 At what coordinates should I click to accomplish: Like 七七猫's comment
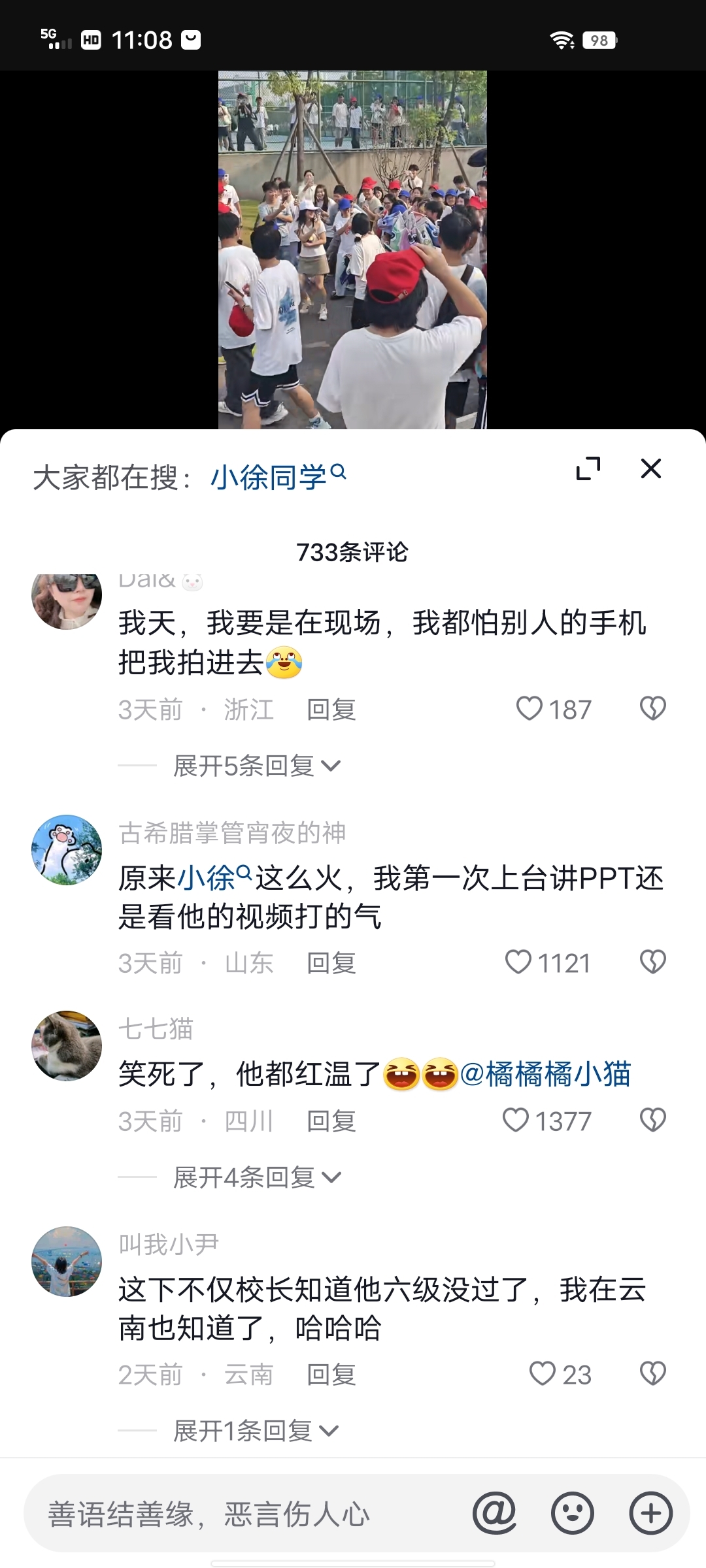coord(516,1120)
